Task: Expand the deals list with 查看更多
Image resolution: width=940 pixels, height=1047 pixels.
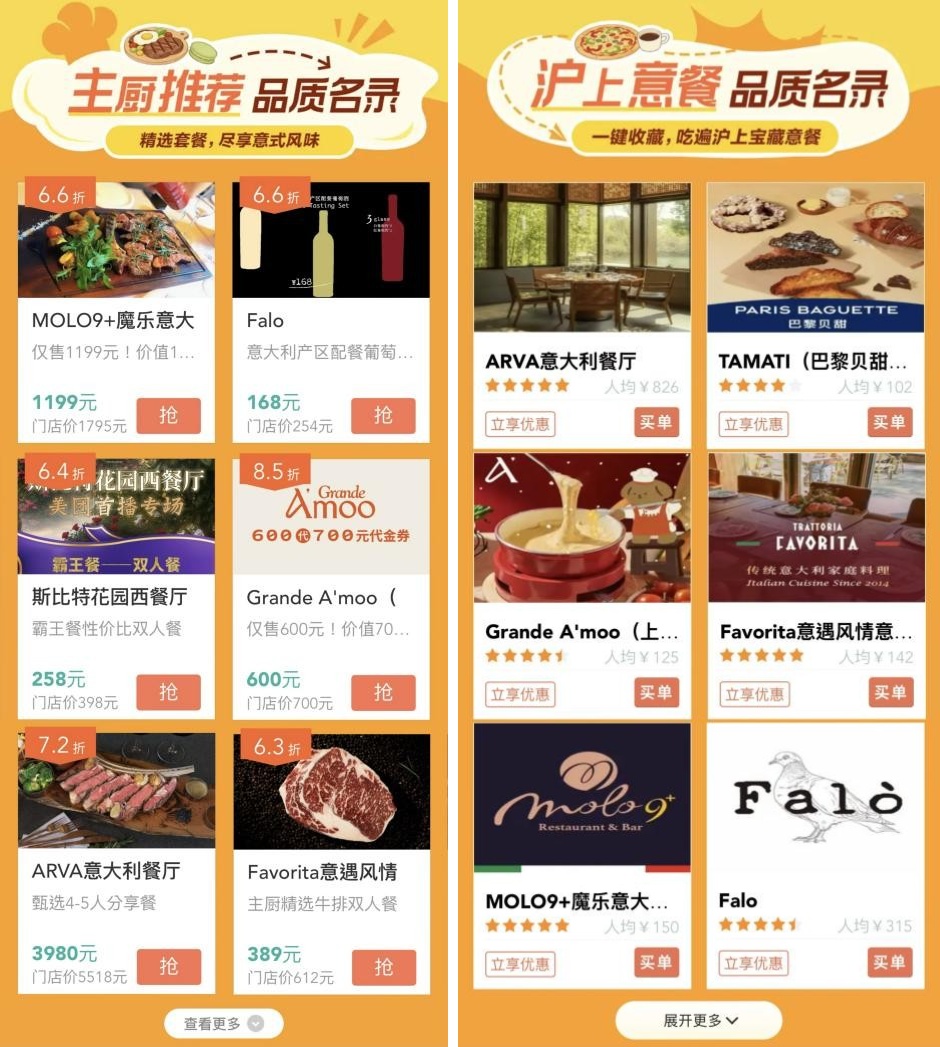Action: click(224, 1023)
